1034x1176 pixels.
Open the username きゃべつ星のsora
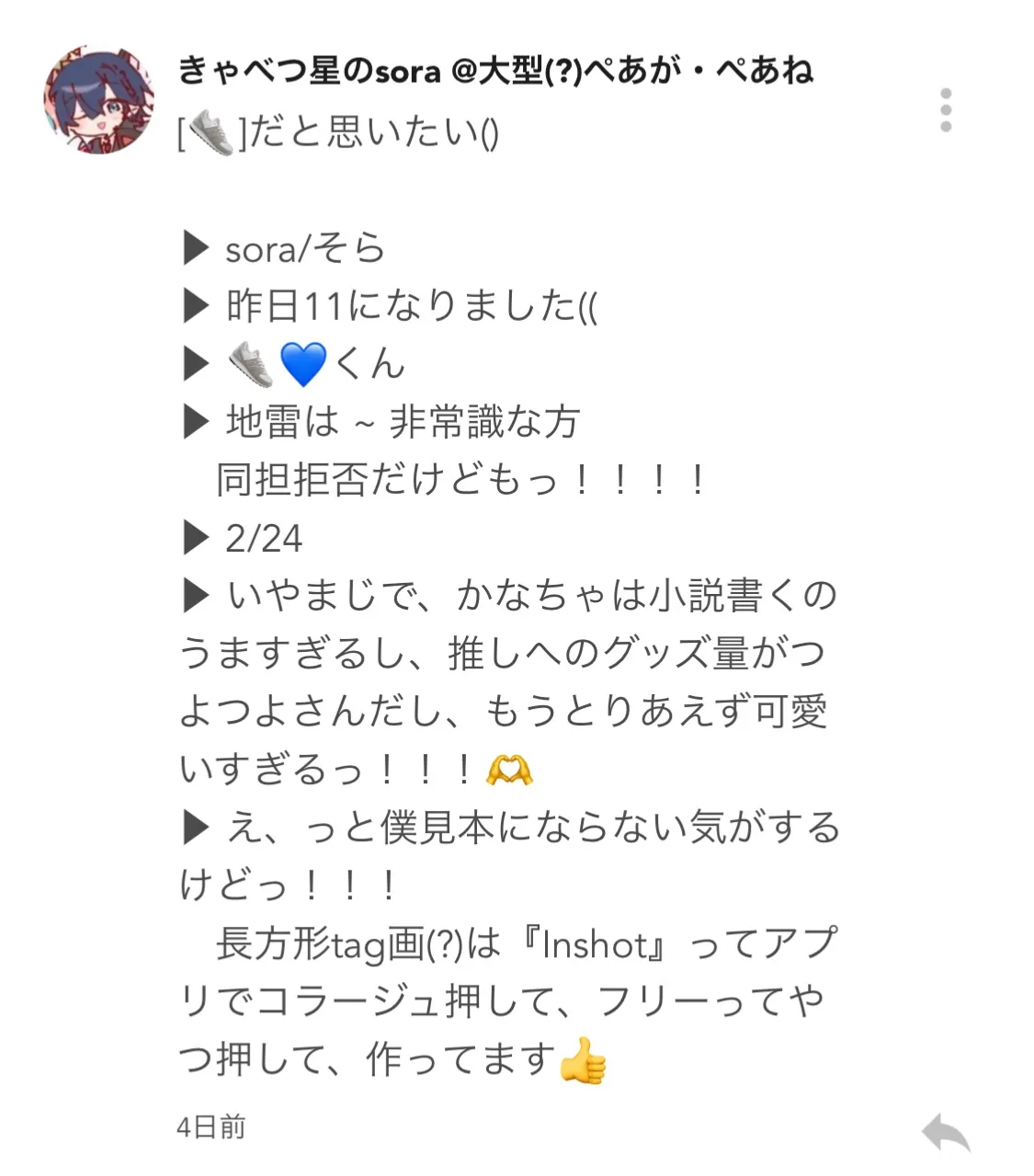click(x=494, y=70)
